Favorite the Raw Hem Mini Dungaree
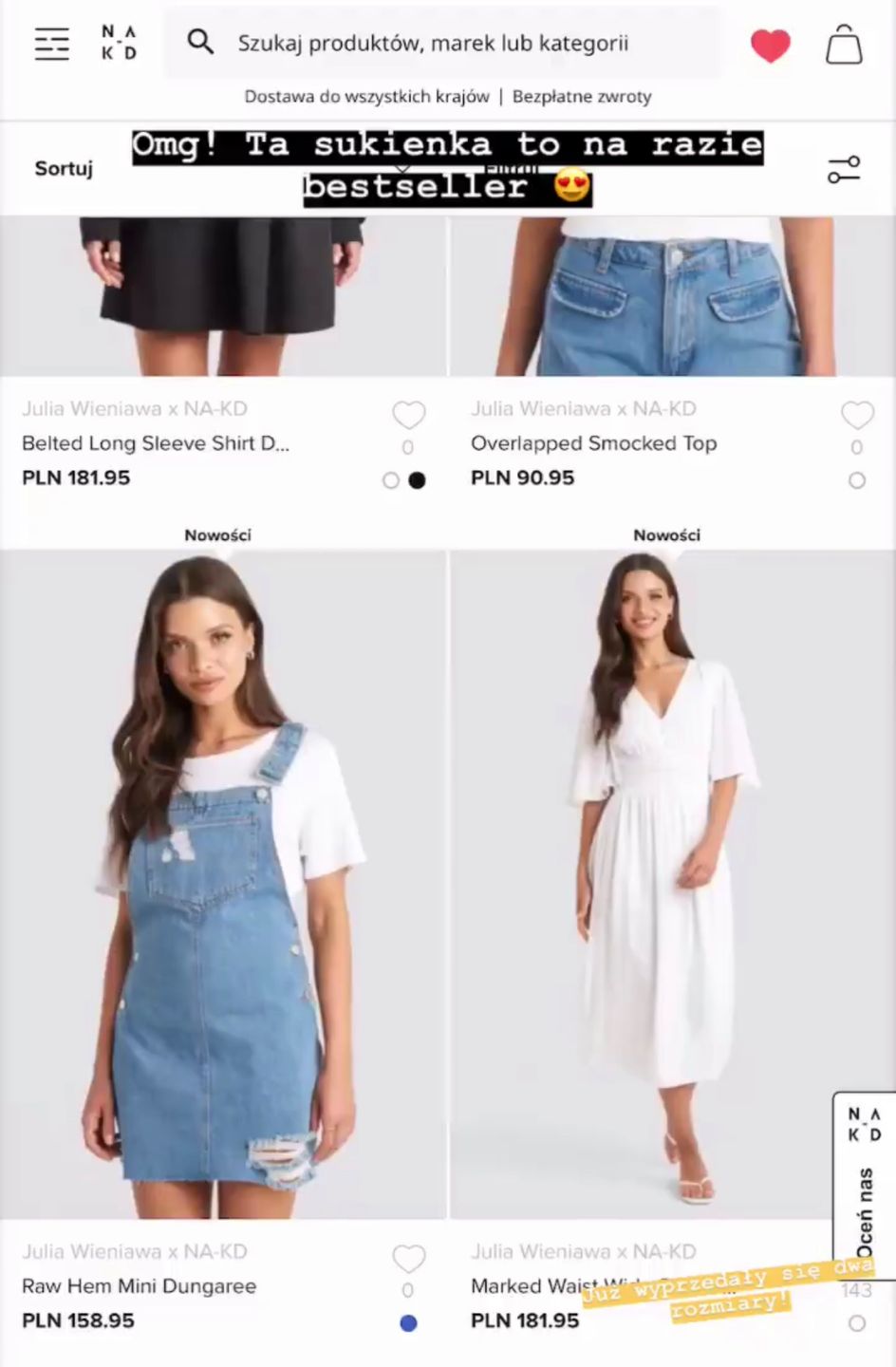 [409, 1259]
